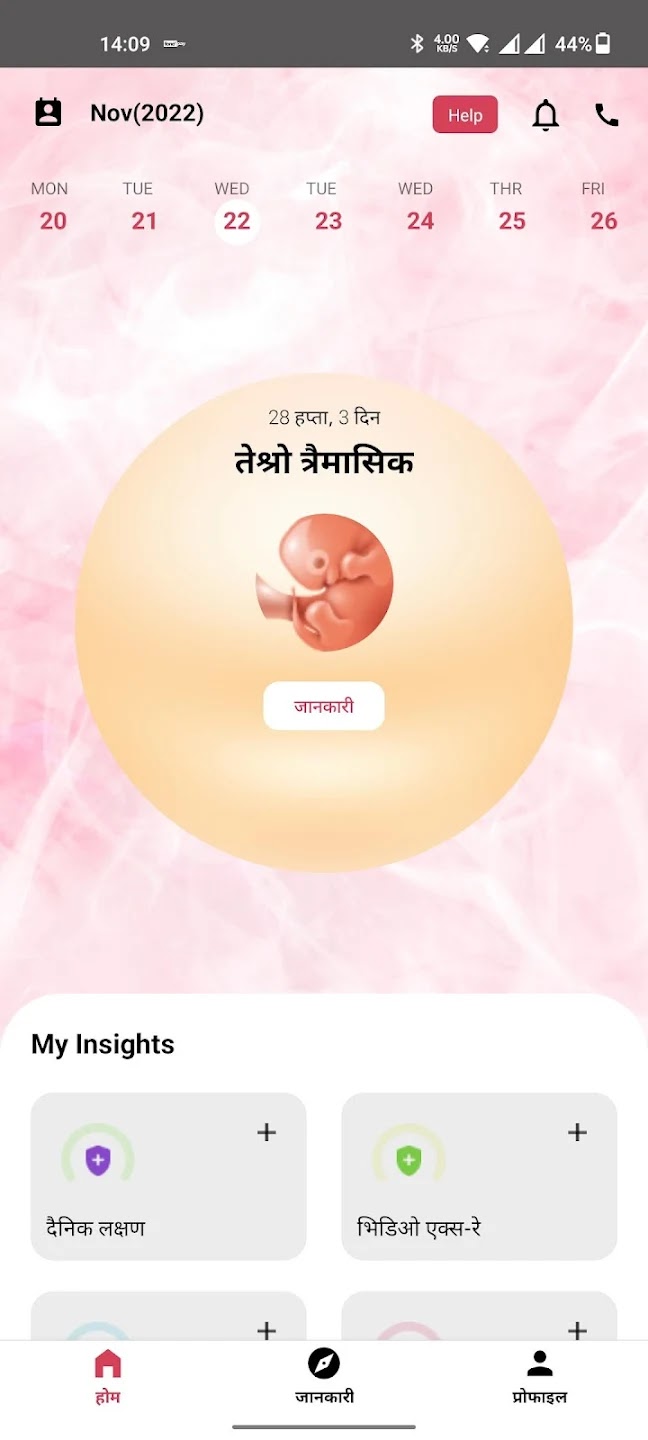This screenshot has height=1440, width=648.
Task: Add entry with plus on दैनिक लक्षण
Action: click(266, 1132)
